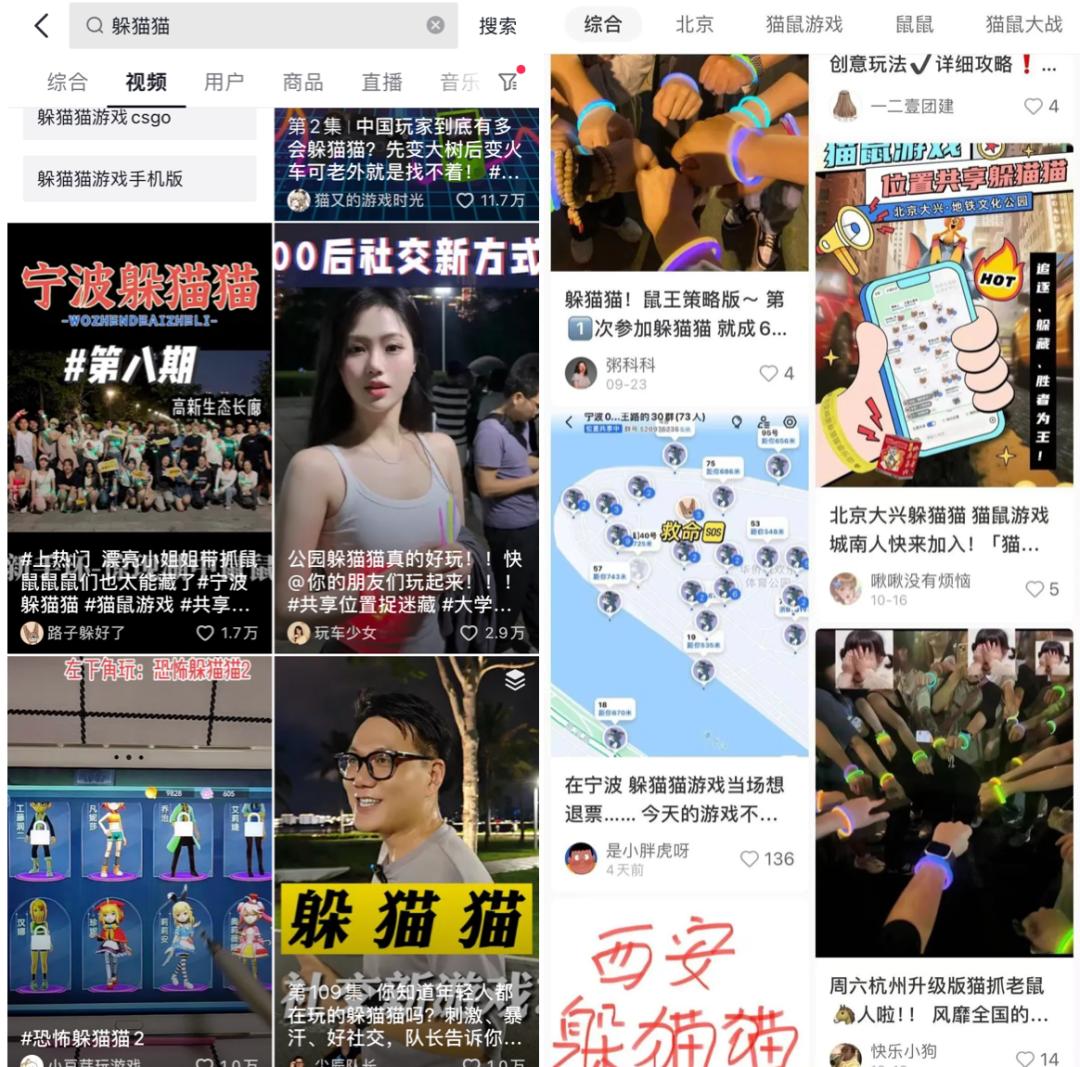The width and height of the screenshot is (1080, 1067).
Task: Go back from search results
Action: pyautogui.click(x=41, y=26)
